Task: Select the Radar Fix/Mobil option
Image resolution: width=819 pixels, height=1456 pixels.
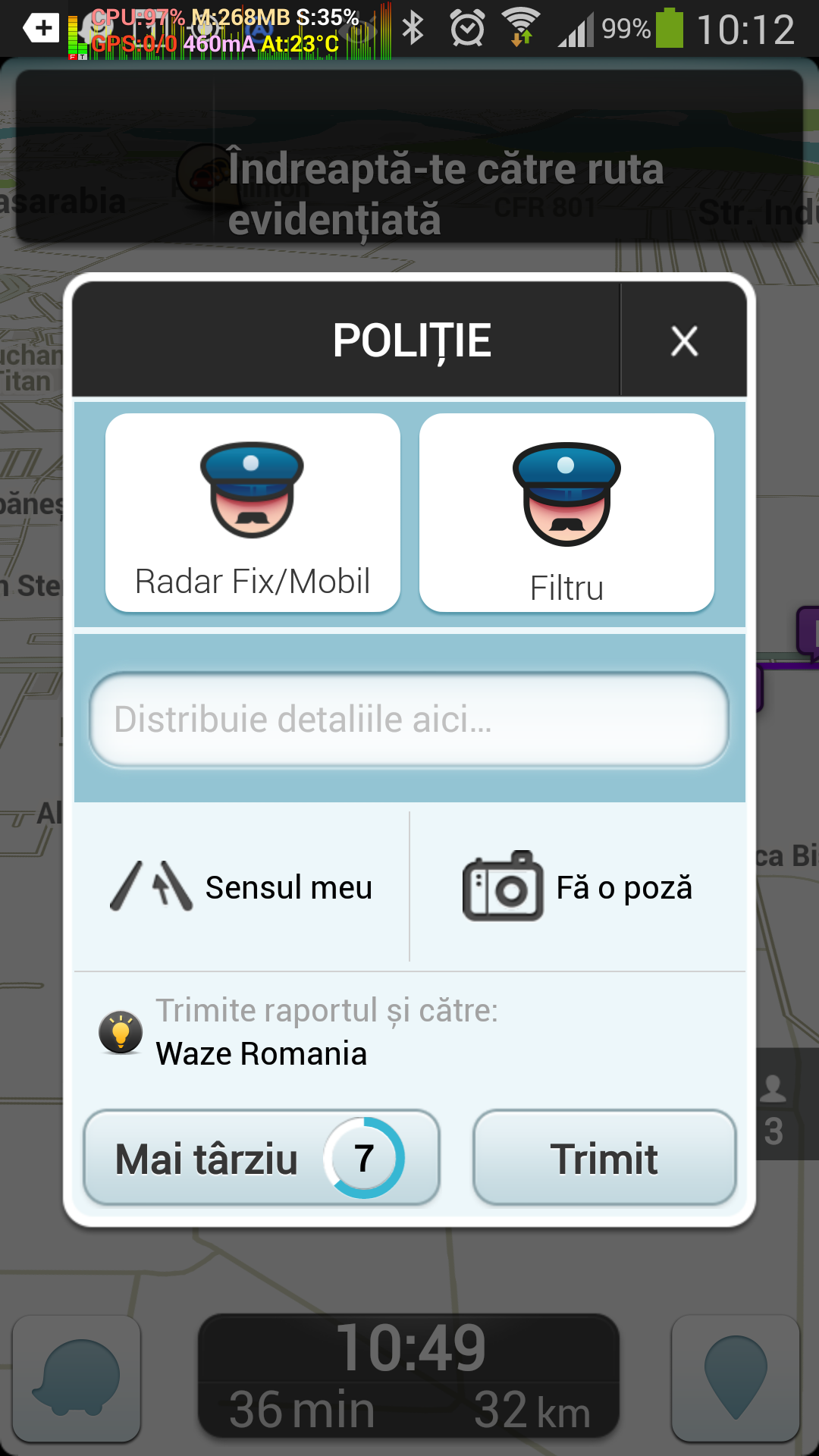Action: coord(253,513)
